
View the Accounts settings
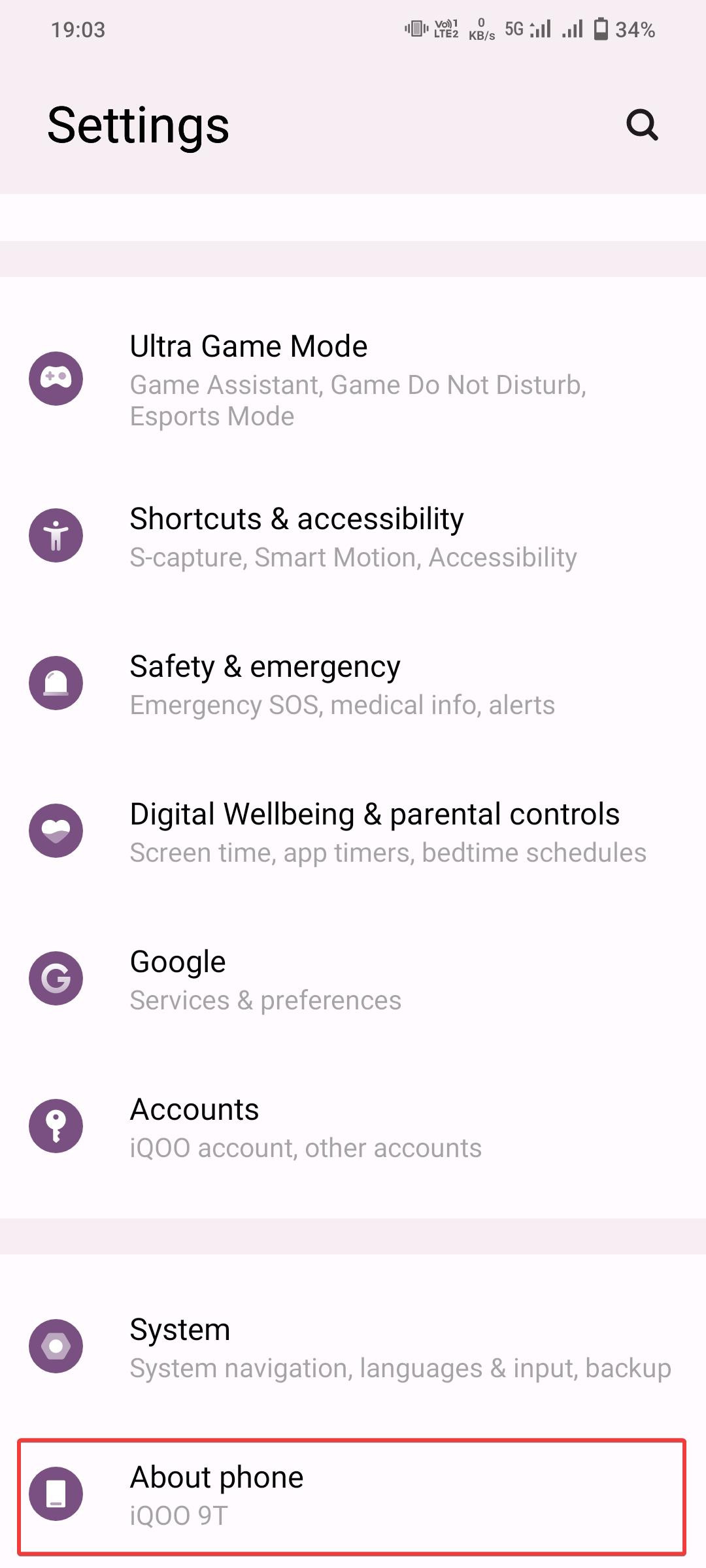[x=353, y=1127]
